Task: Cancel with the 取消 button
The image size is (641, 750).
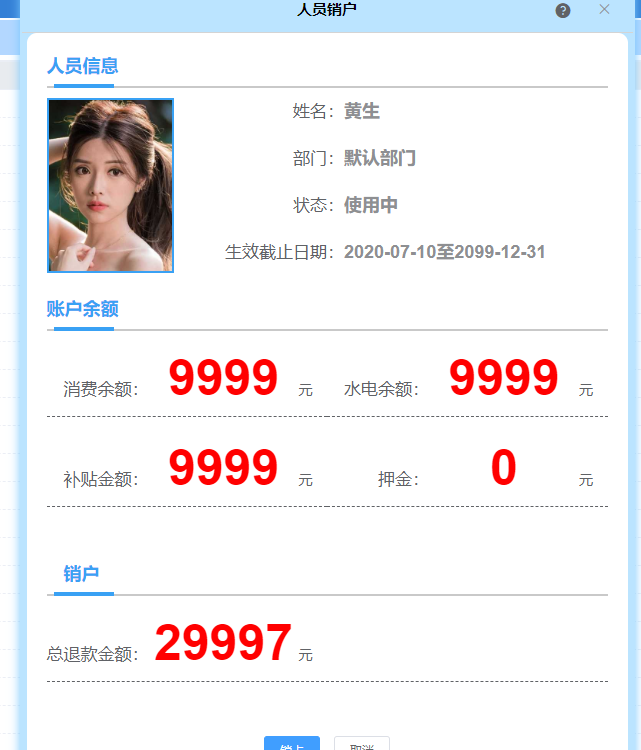Action: click(361, 744)
